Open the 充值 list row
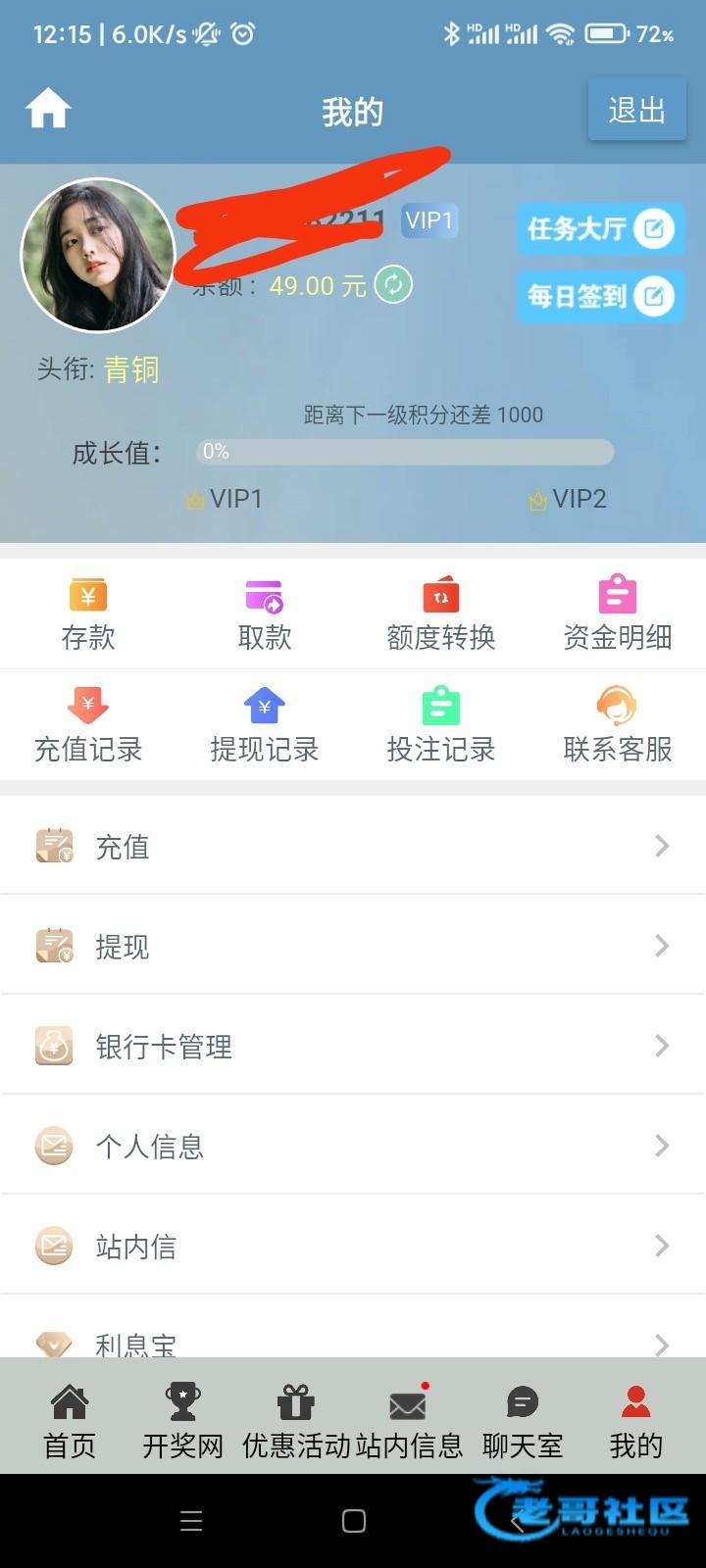Screen dimensions: 706x1568 click(x=353, y=846)
